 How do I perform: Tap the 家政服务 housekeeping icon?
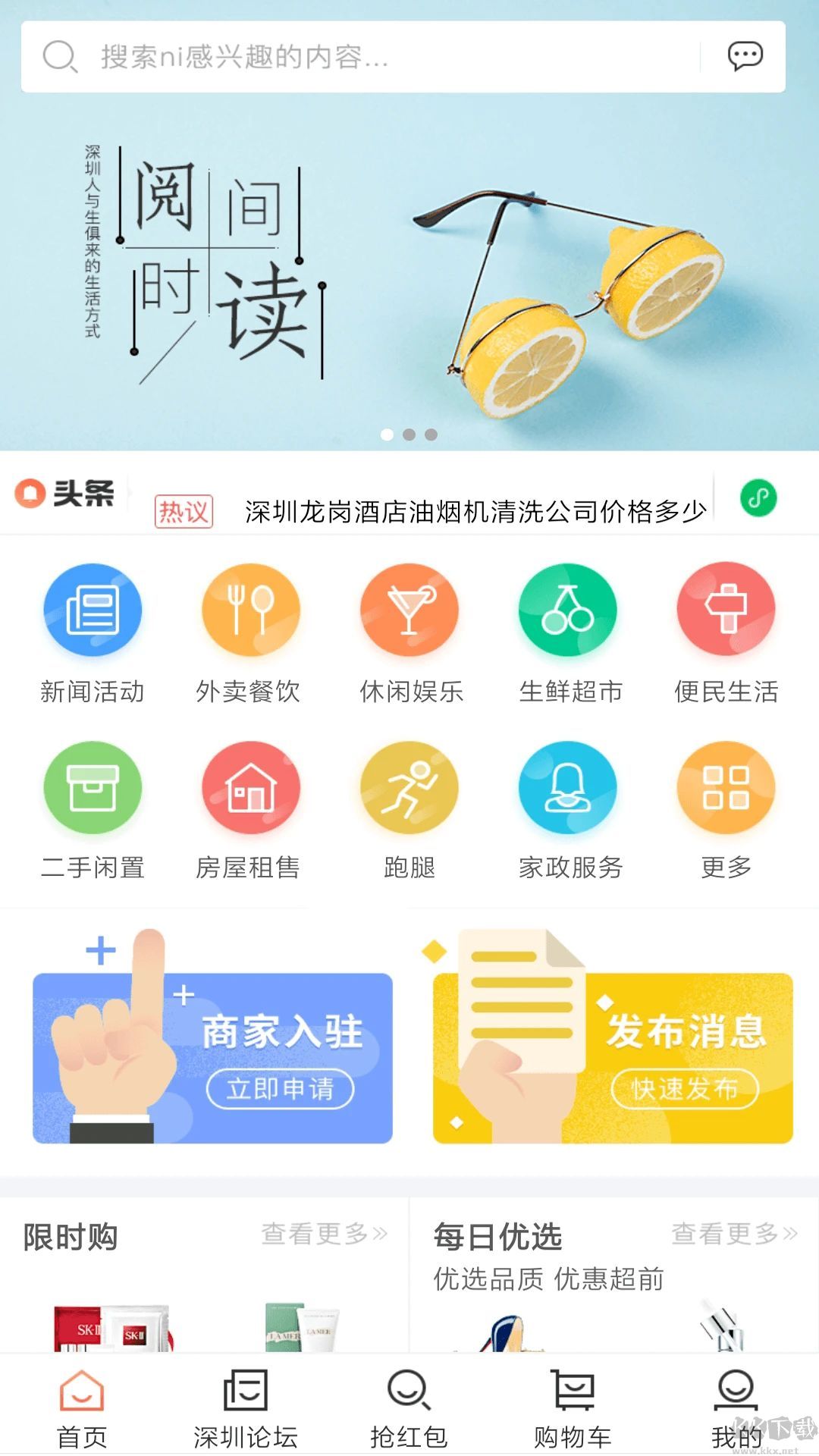567,789
